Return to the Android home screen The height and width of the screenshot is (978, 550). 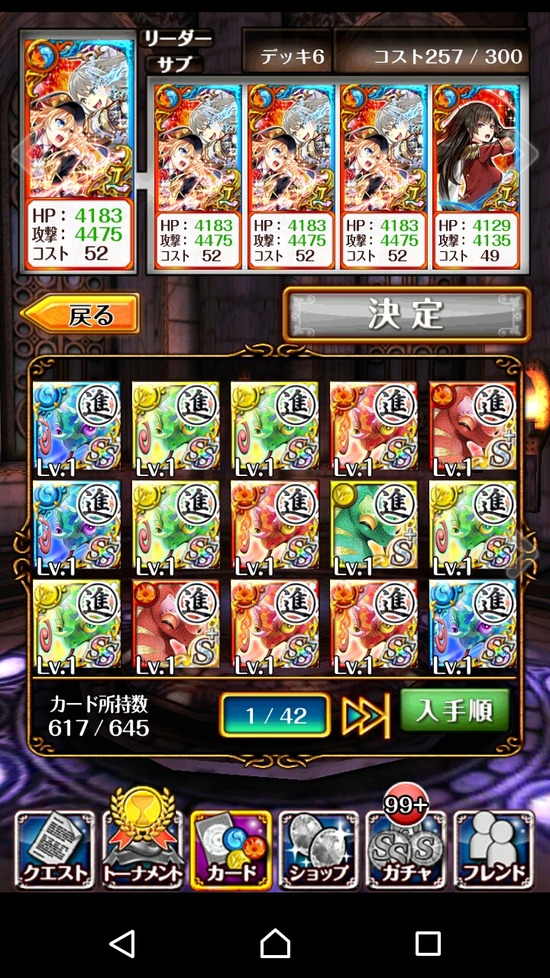(x=275, y=944)
